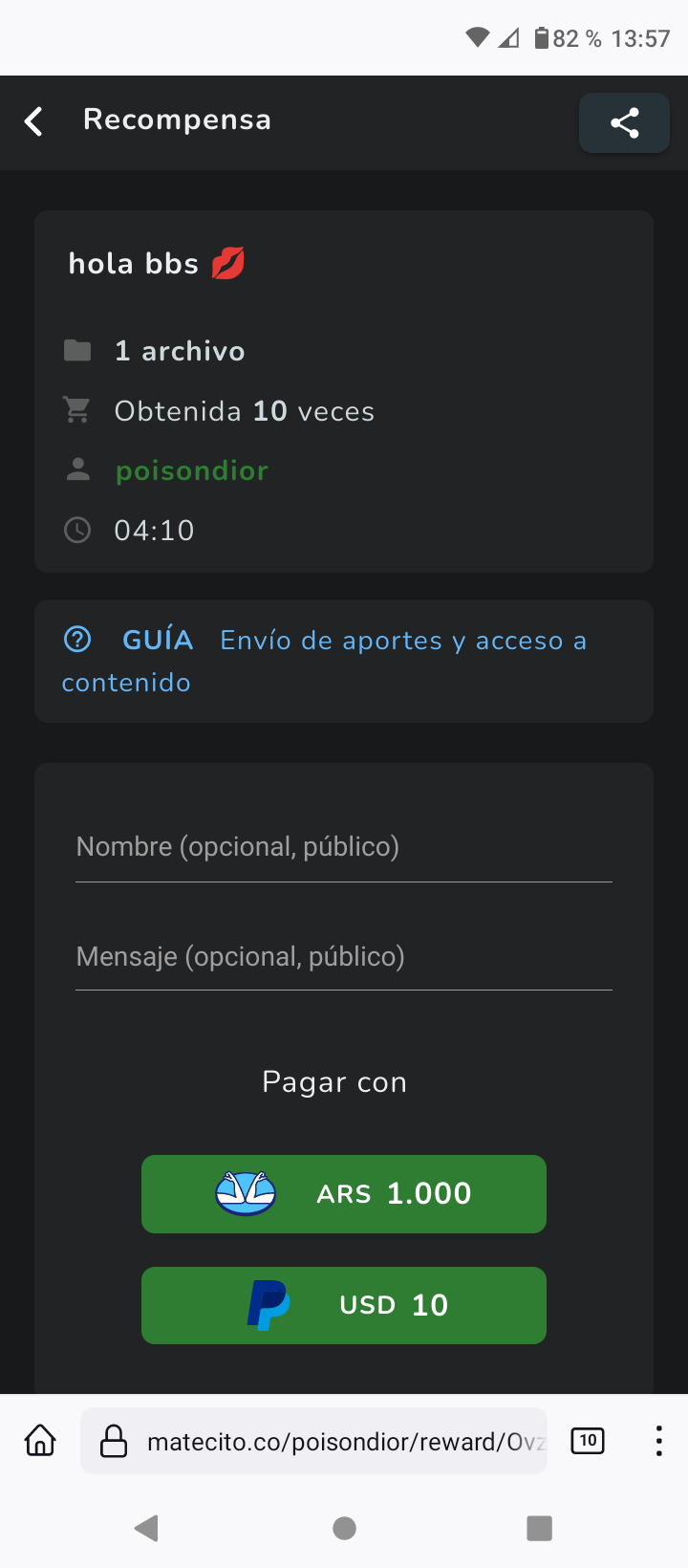Viewport: 688px width, 1568px height.
Task: Share this reward
Action: [624, 122]
